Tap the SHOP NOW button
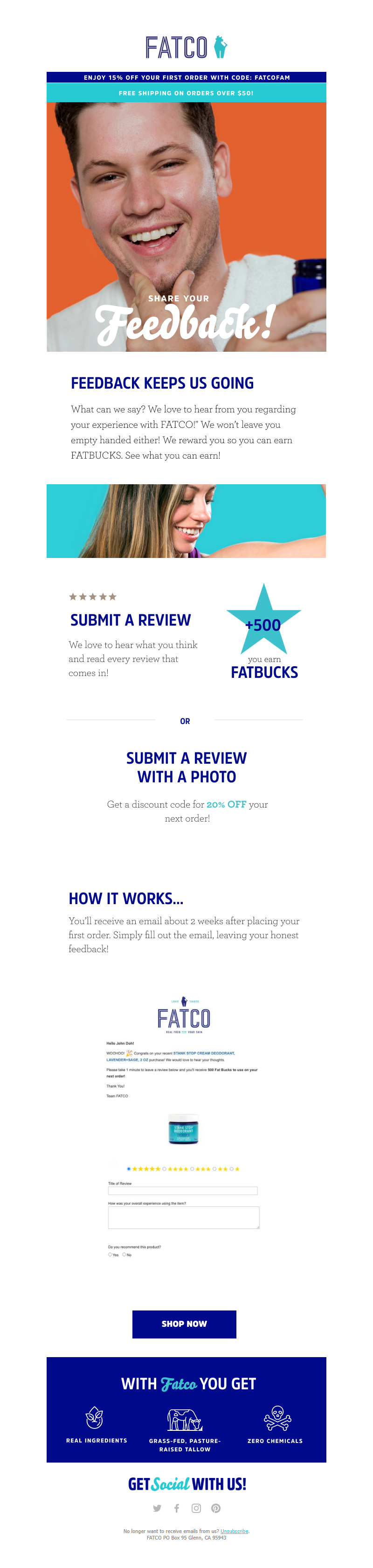This screenshot has height=1568, width=373. pyautogui.click(x=184, y=1324)
